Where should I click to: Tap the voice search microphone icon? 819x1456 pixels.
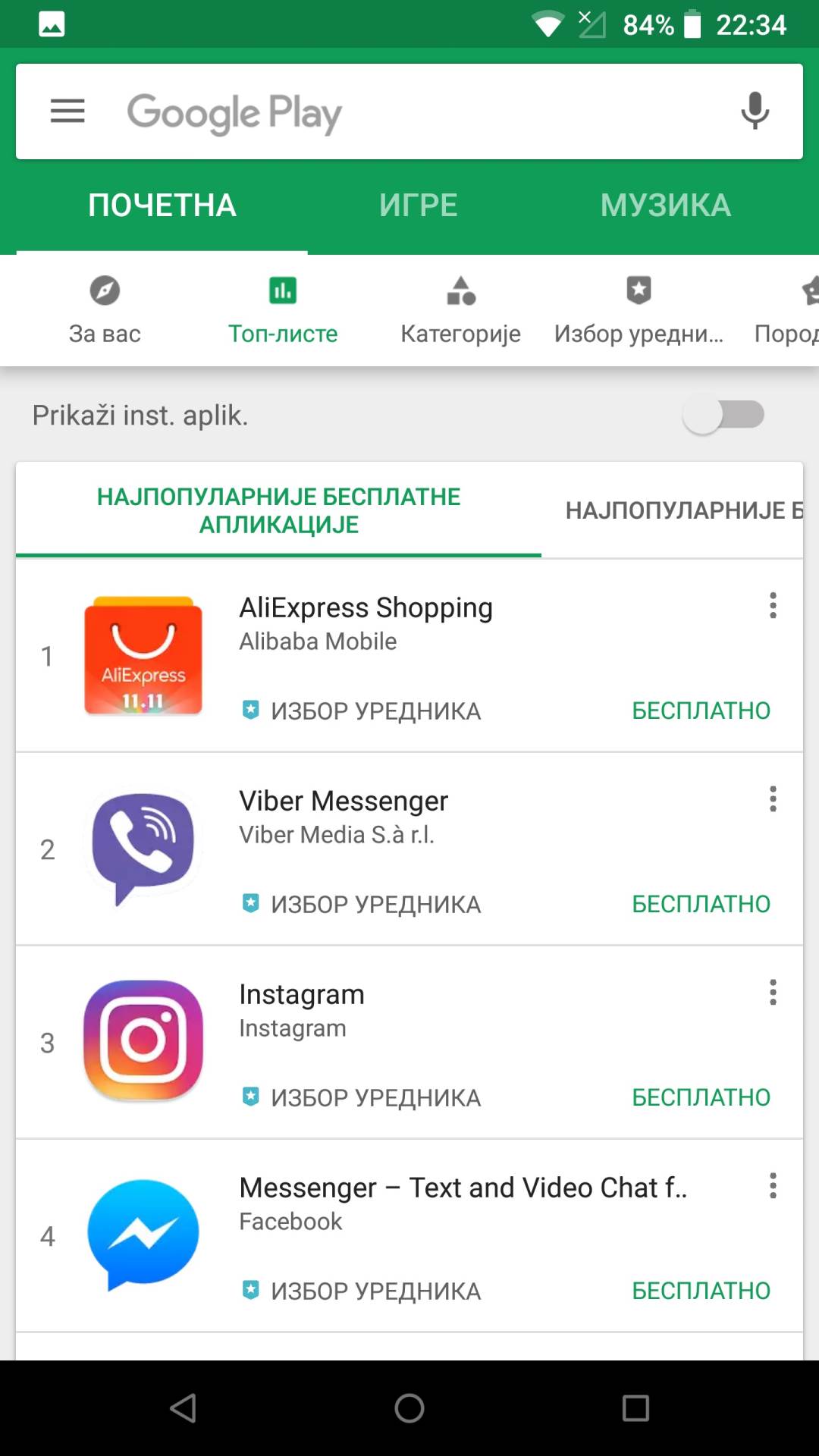point(754,111)
